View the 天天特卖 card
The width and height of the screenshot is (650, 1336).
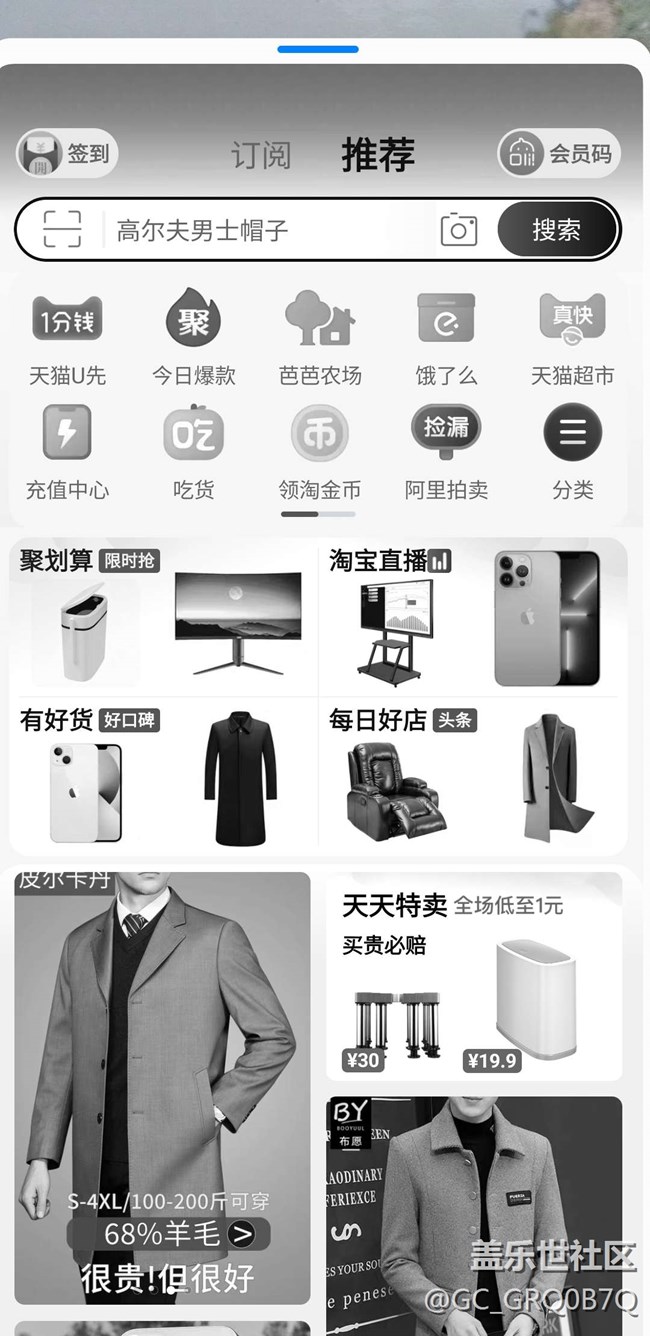[474, 976]
